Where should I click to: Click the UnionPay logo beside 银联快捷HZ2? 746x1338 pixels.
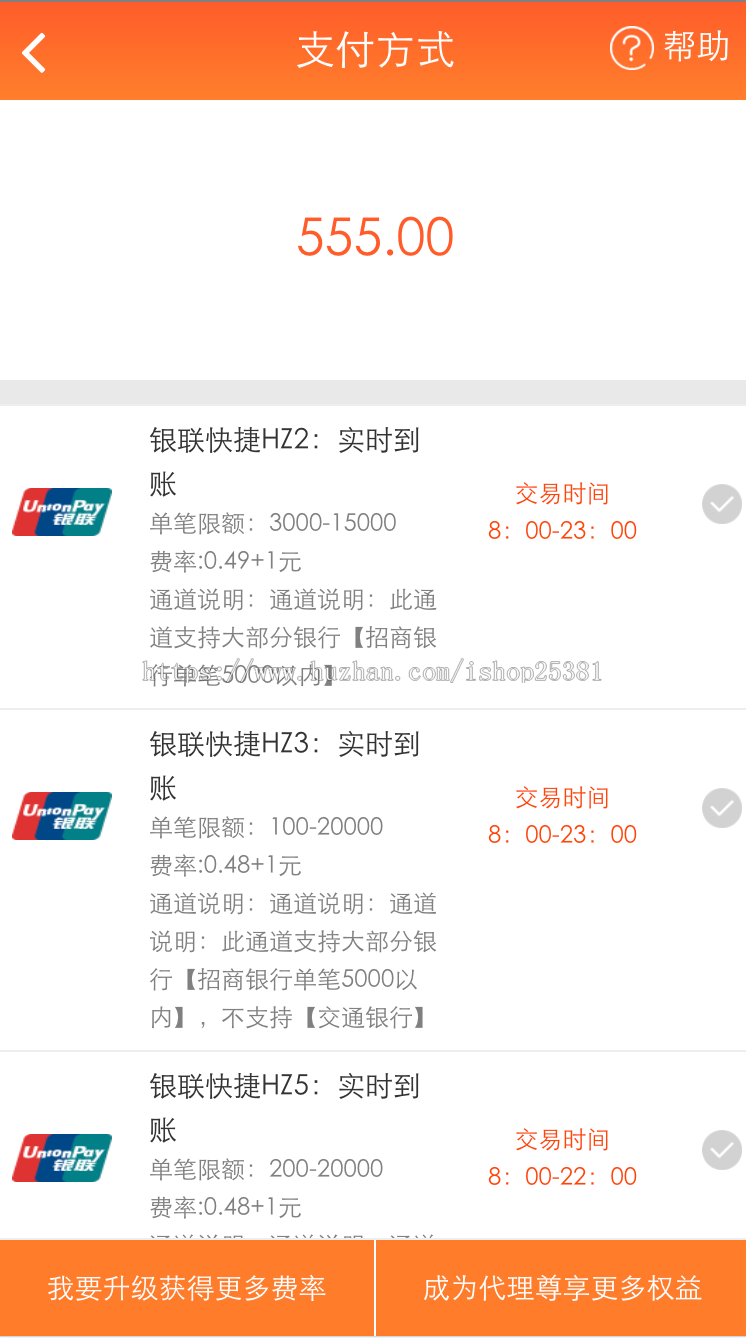click(x=61, y=511)
